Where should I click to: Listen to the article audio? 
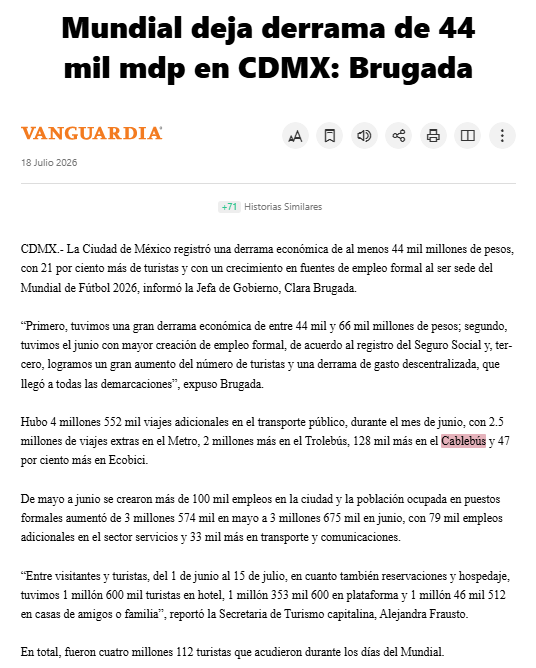[x=364, y=136]
